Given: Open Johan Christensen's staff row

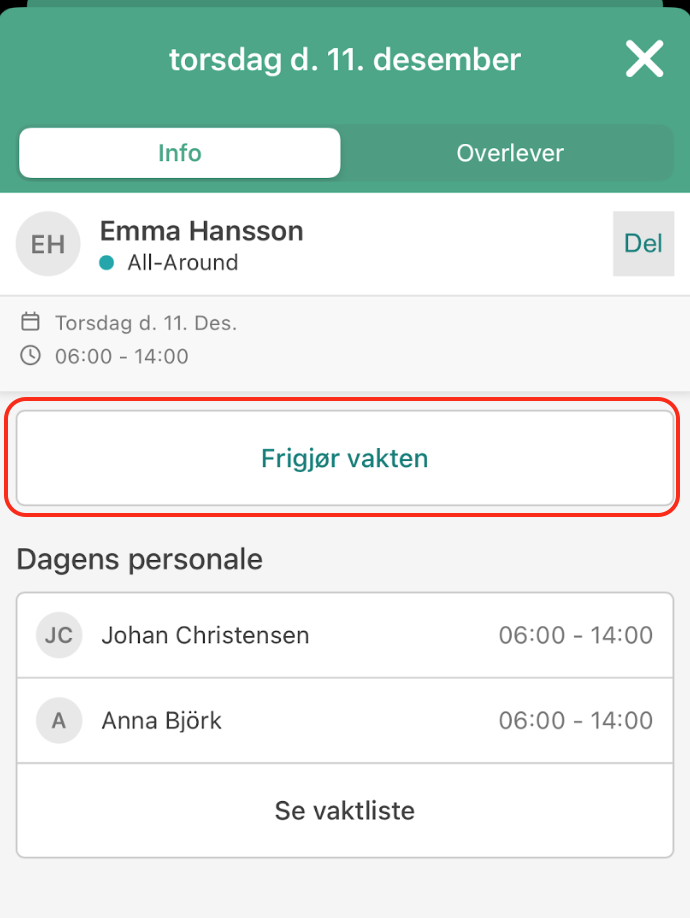Looking at the screenshot, I should click(x=345, y=635).
